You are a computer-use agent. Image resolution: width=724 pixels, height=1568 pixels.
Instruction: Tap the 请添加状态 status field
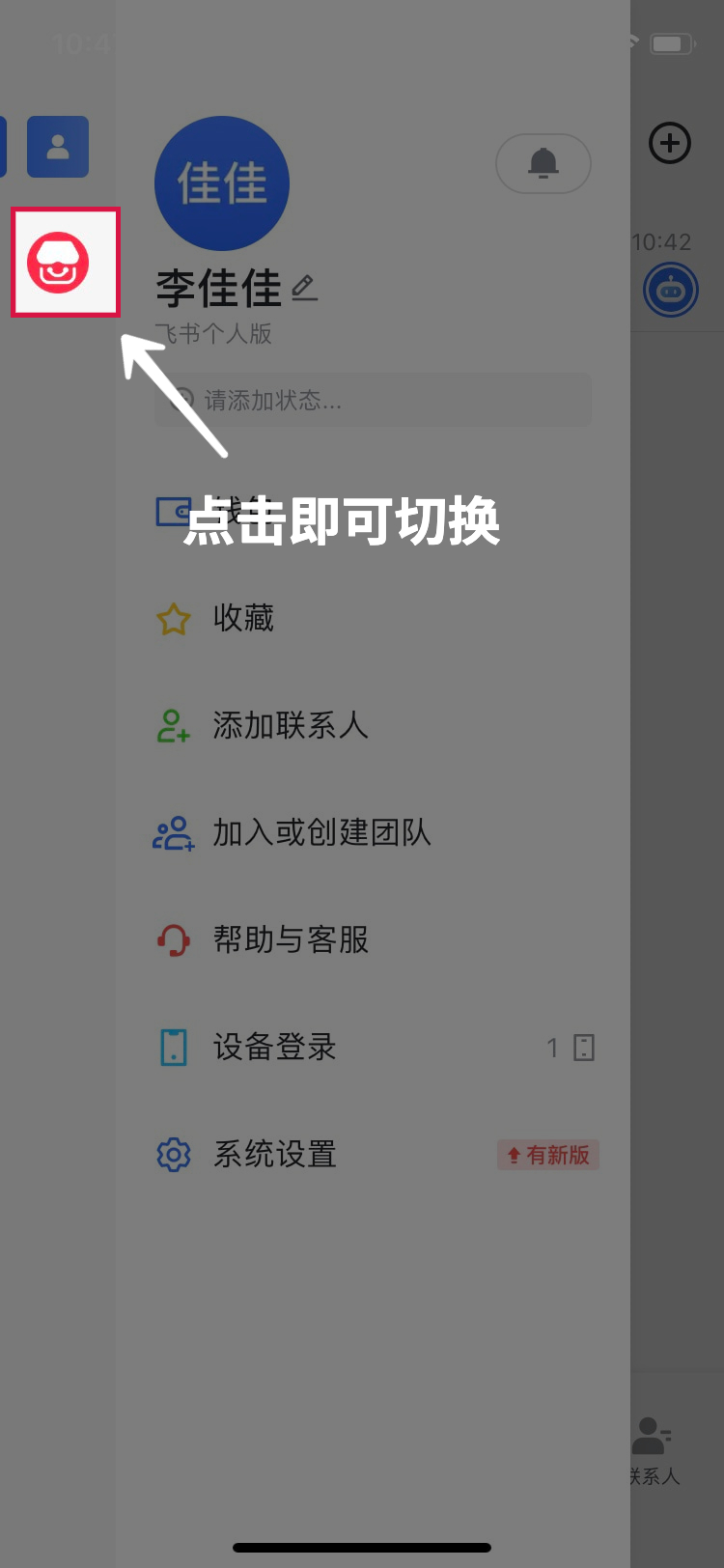point(373,400)
